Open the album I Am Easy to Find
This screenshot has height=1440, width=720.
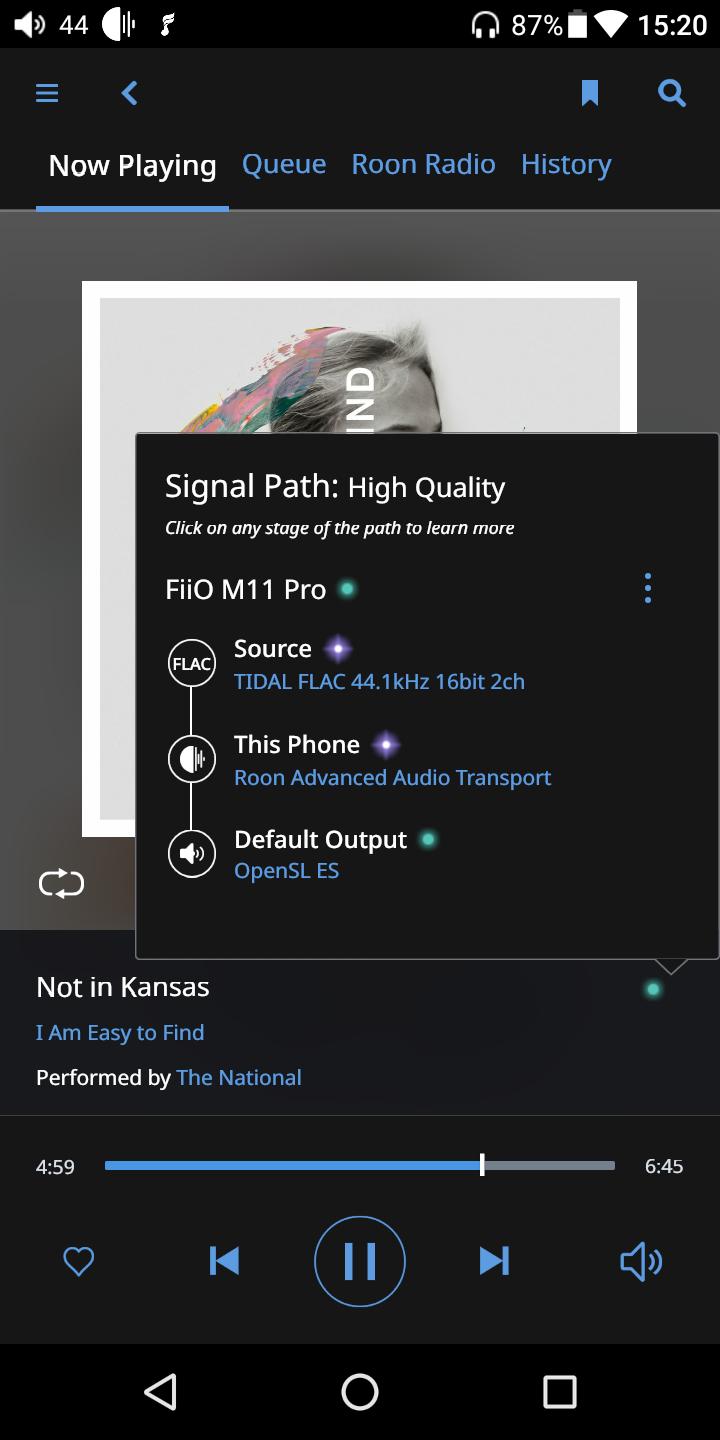pos(120,1032)
